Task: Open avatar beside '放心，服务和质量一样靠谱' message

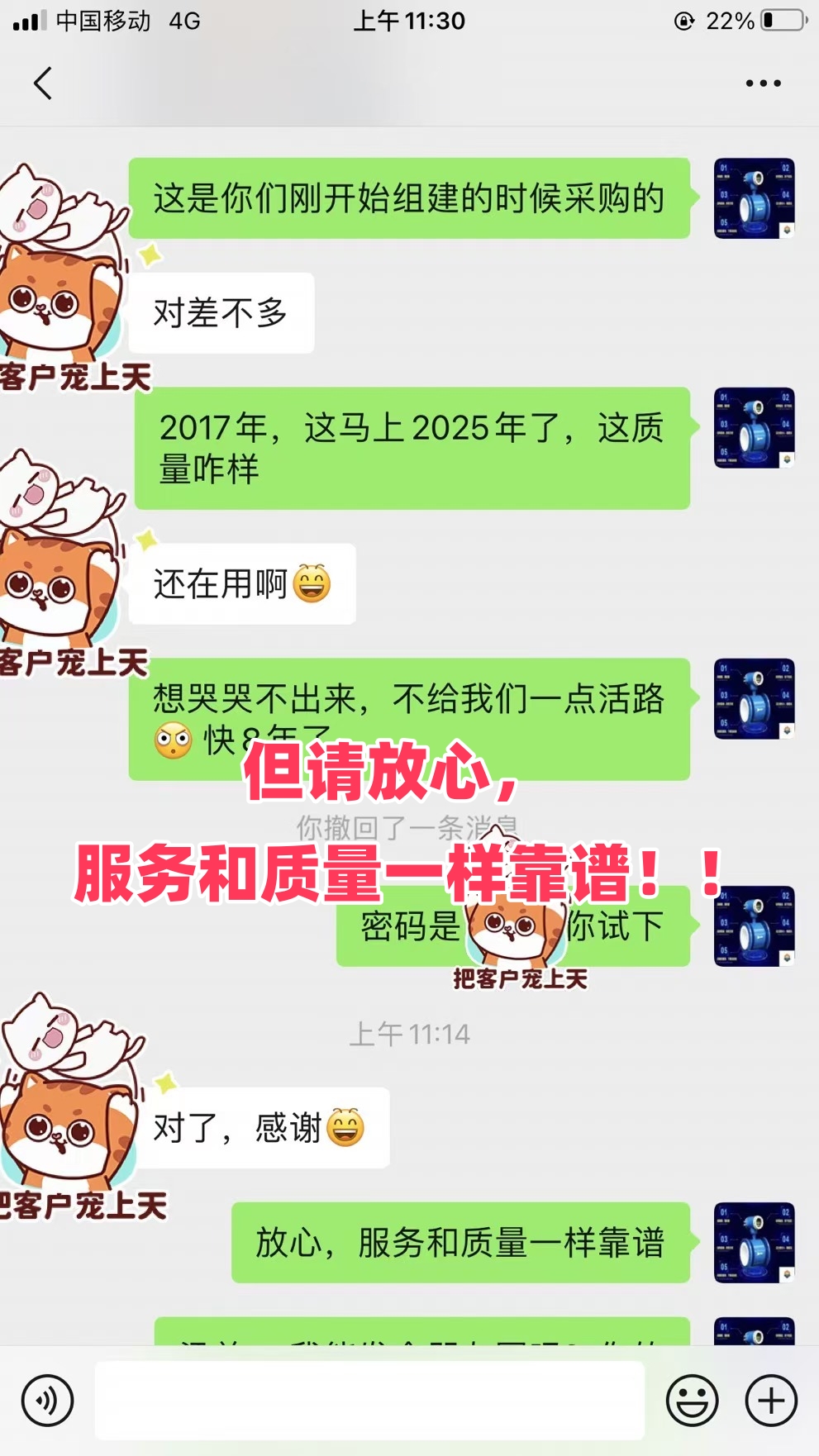Action: (x=755, y=1242)
